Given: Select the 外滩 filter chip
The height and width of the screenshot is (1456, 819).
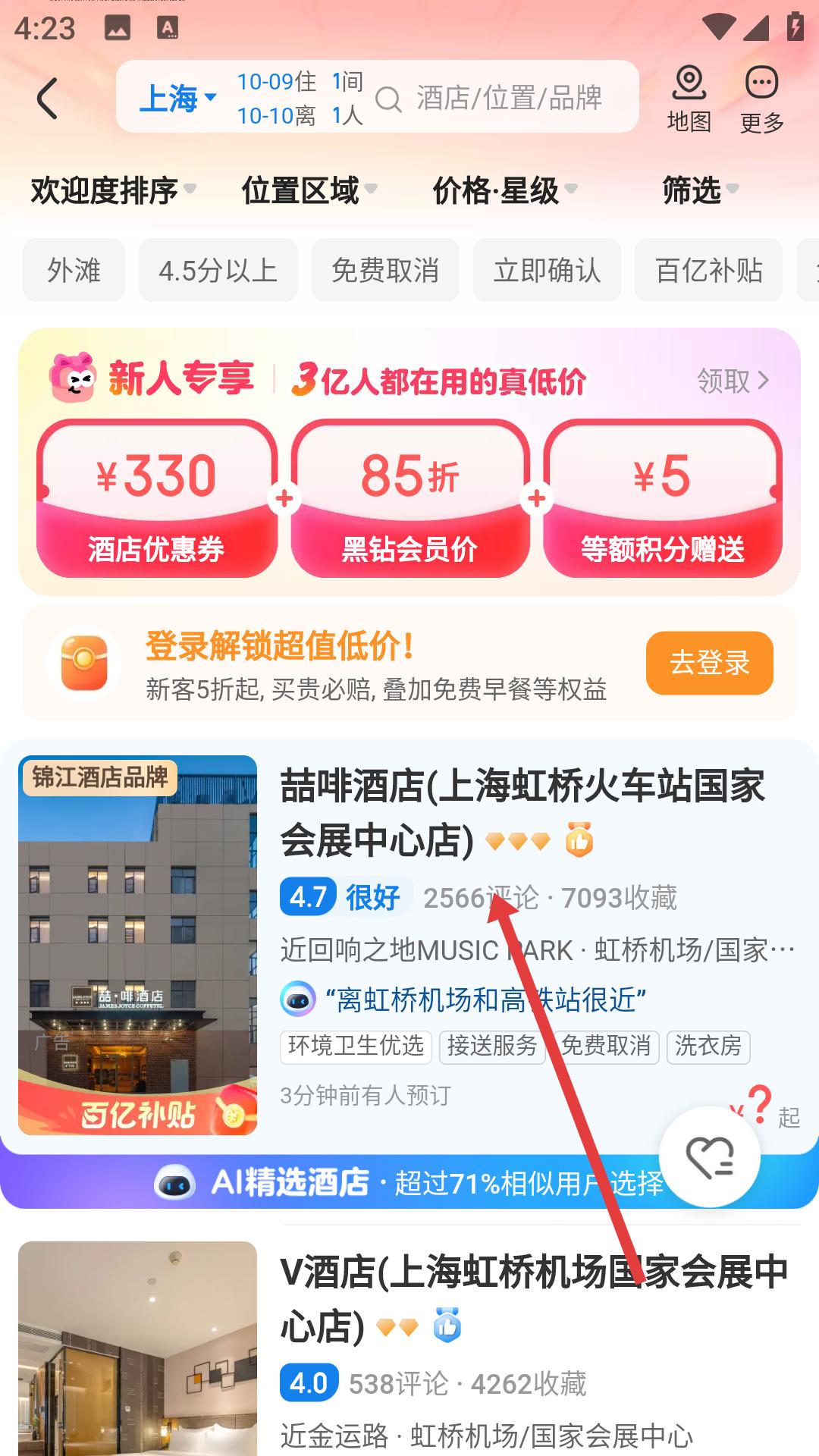Looking at the screenshot, I should tap(74, 270).
